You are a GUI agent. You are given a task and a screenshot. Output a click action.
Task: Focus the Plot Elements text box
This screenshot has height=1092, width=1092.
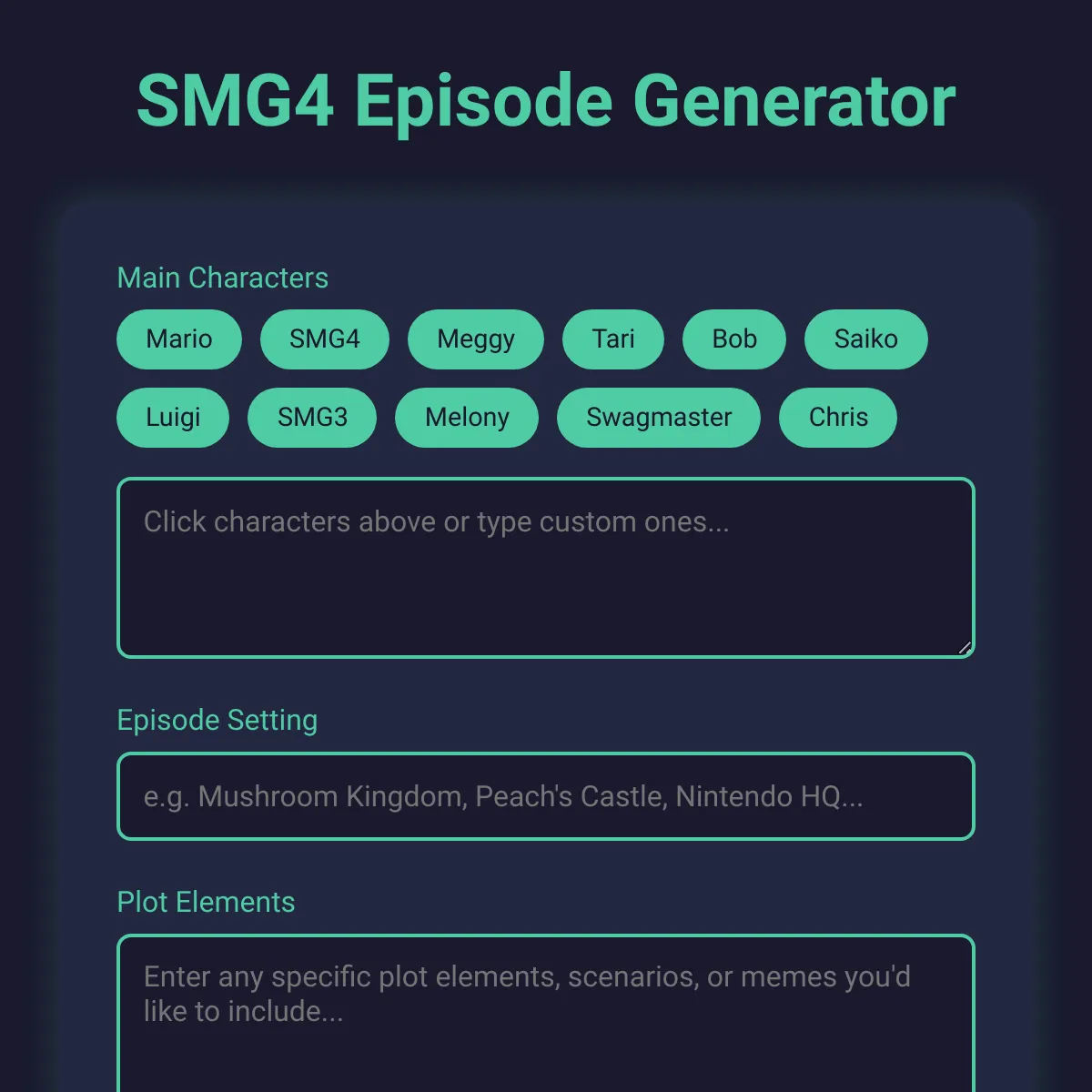tap(546, 1013)
